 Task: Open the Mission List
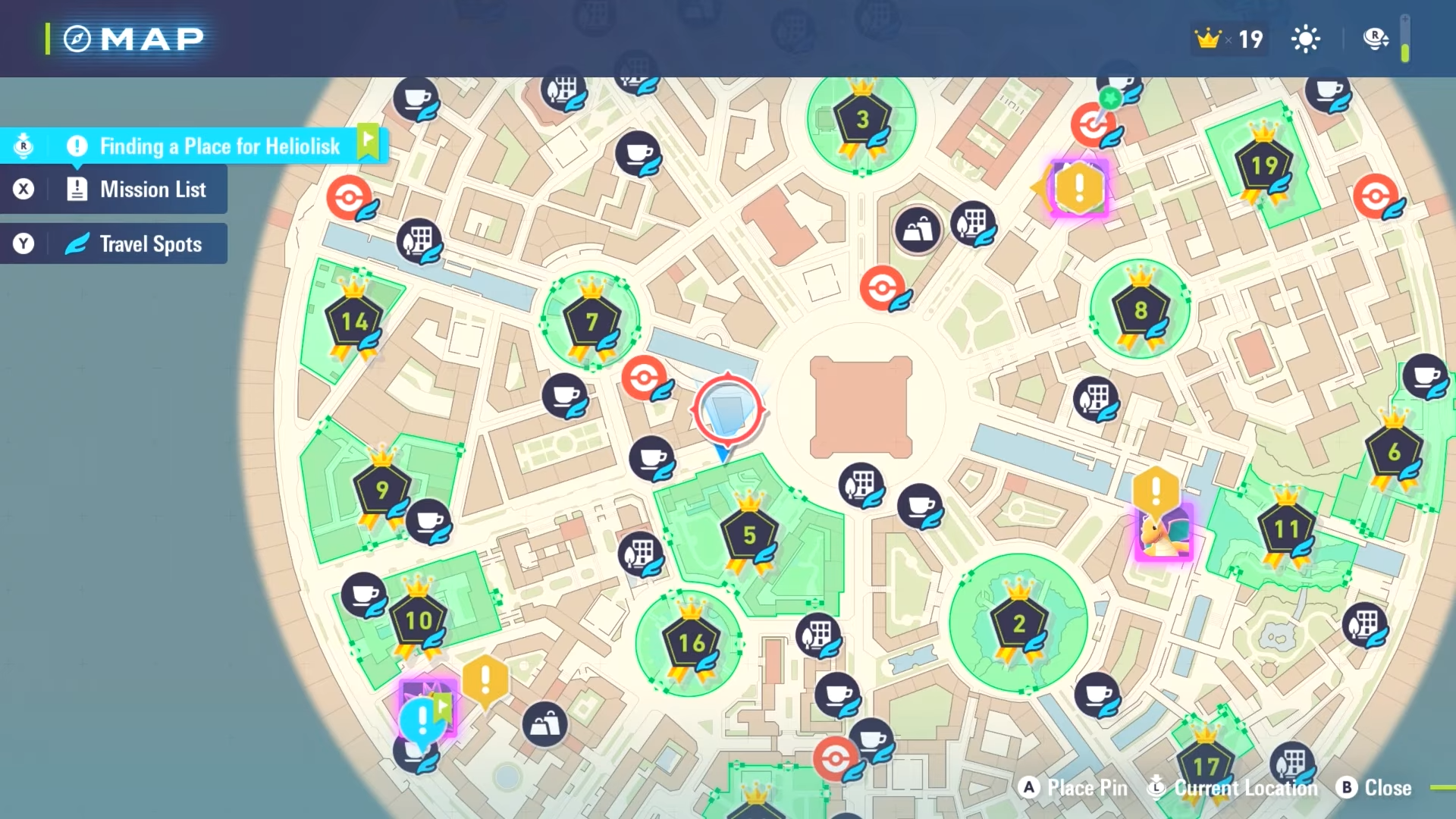pyautogui.click(x=152, y=190)
